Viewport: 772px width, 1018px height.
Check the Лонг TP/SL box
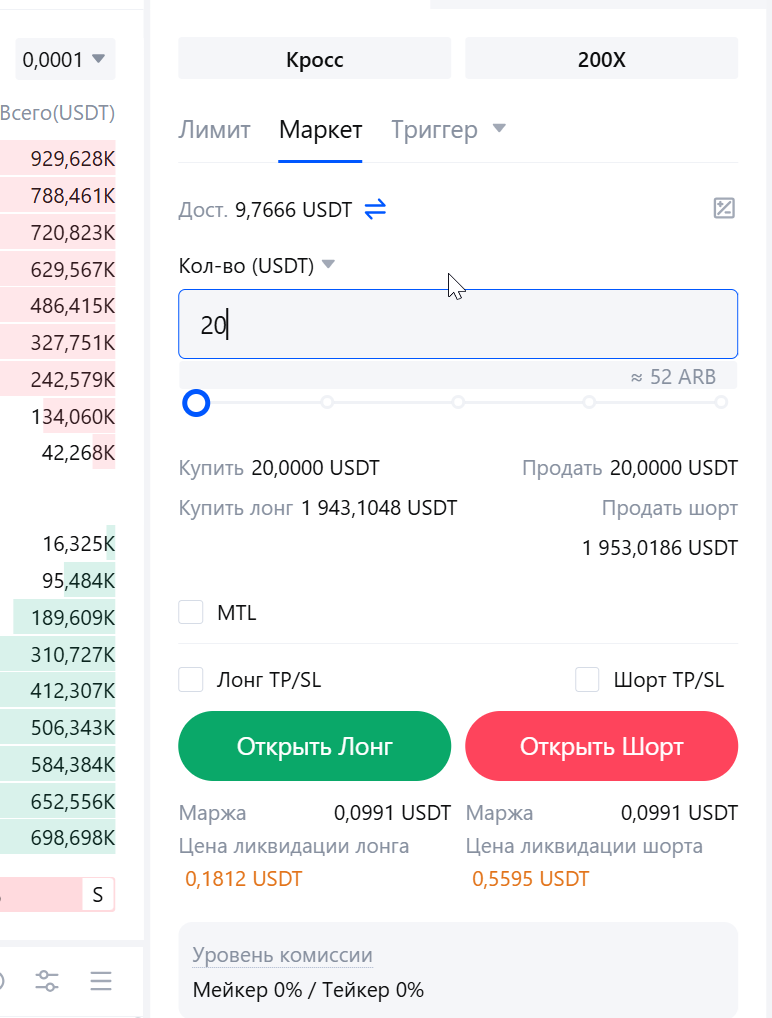point(191,680)
